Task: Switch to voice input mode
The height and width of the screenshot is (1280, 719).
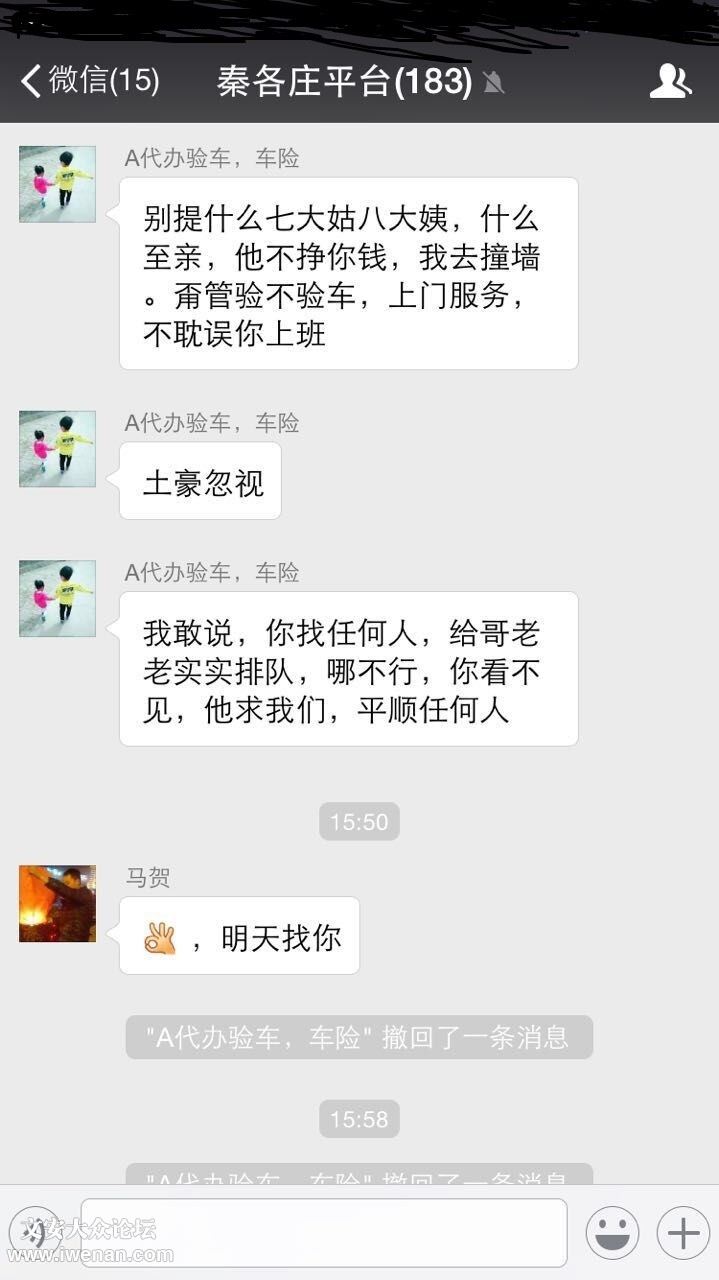Action: [x=36, y=1232]
